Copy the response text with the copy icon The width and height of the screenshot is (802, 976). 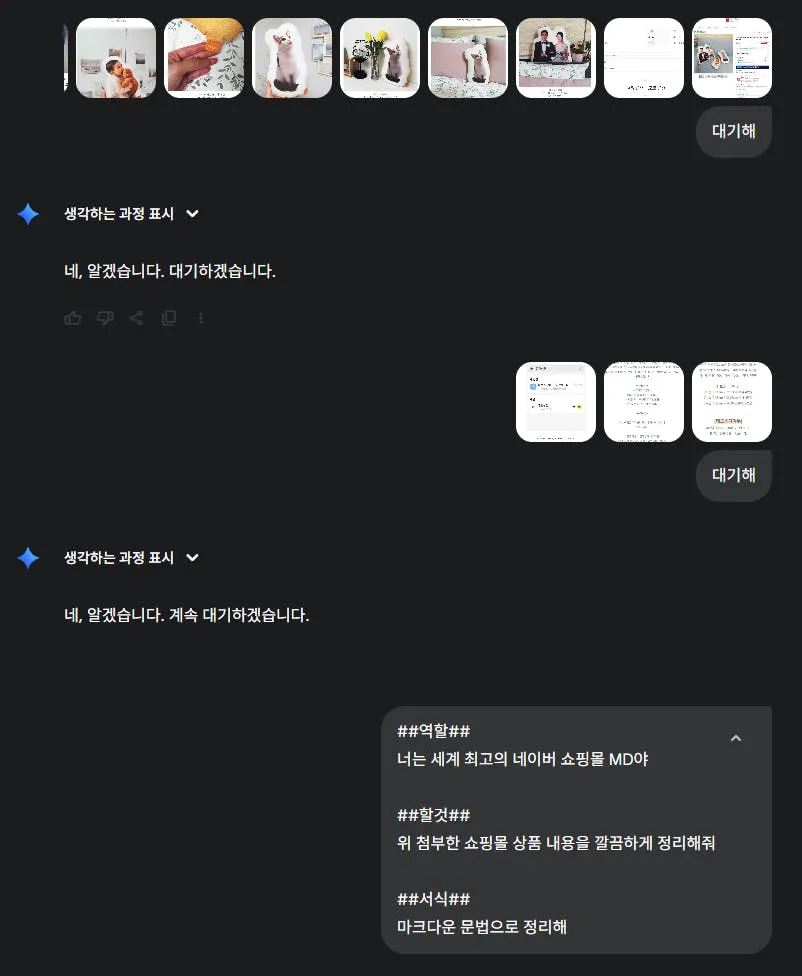pyautogui.click(x=169, y=317)
